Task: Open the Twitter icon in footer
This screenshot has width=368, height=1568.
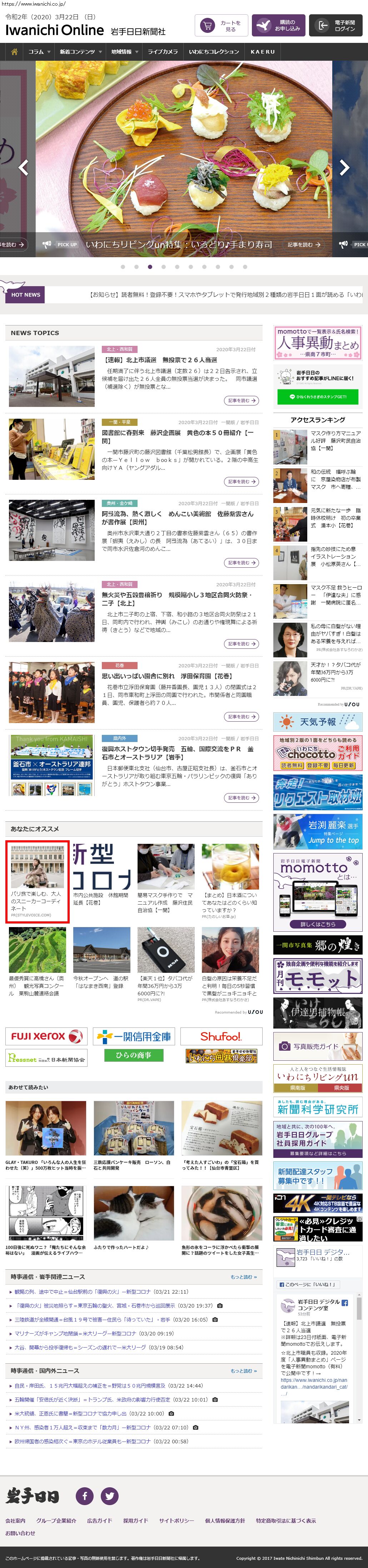Action: [109, 1495]
